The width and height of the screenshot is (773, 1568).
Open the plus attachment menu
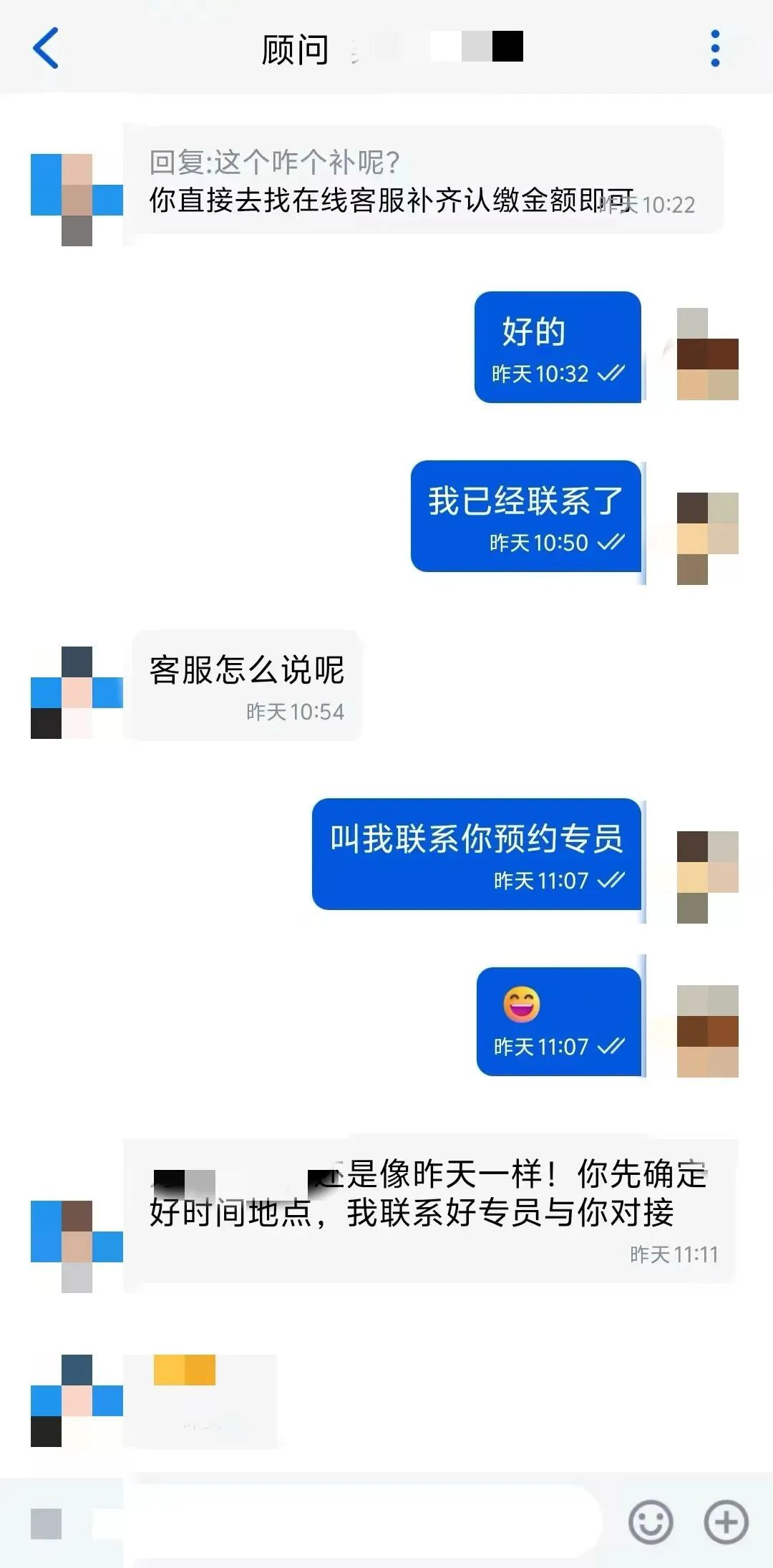click(726, 1522)
